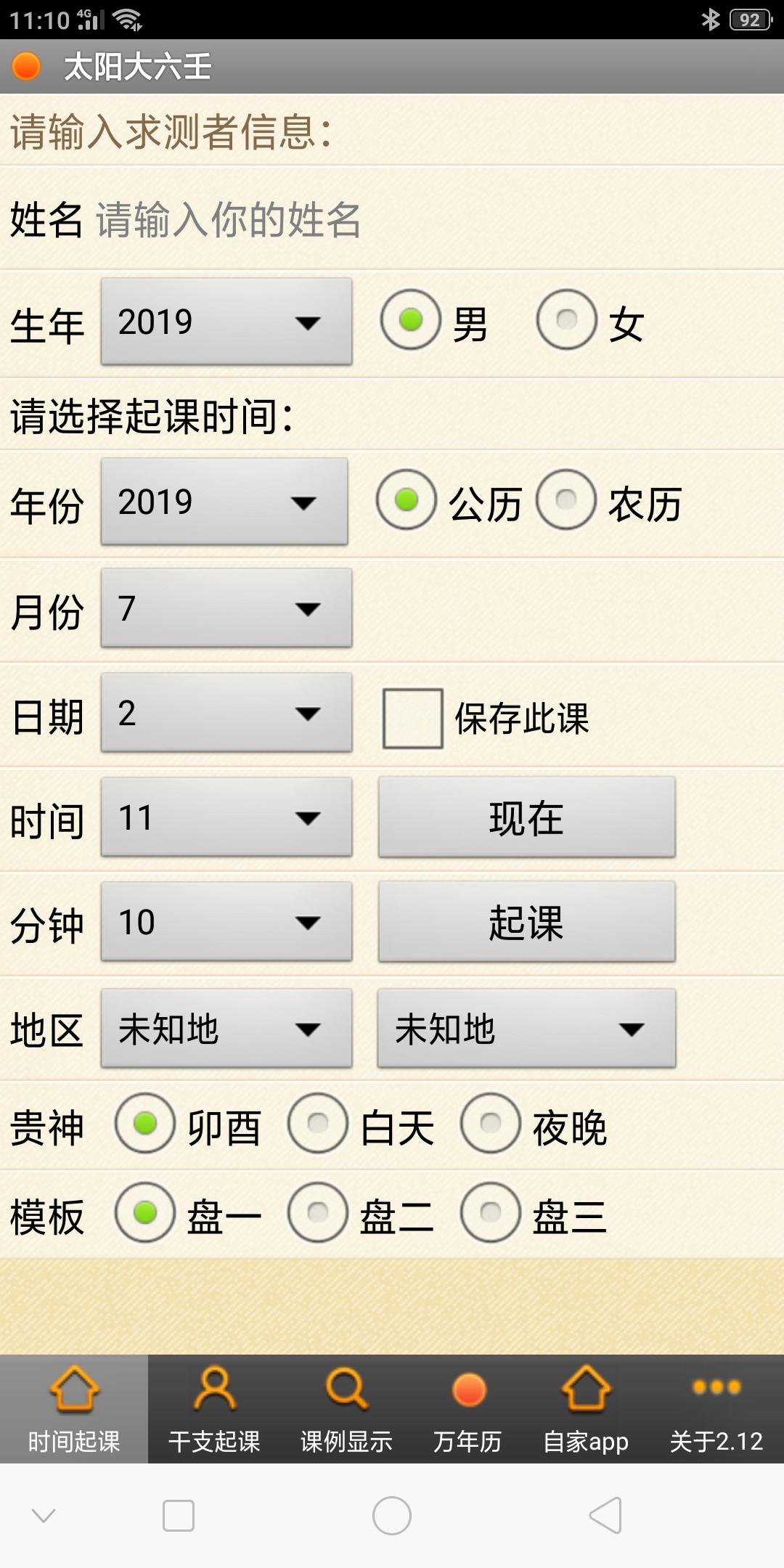Viewport: 784px width, 1568px height.
Task: Switch to the 干支起课 tab
Action: click(x=214, y=1408)
